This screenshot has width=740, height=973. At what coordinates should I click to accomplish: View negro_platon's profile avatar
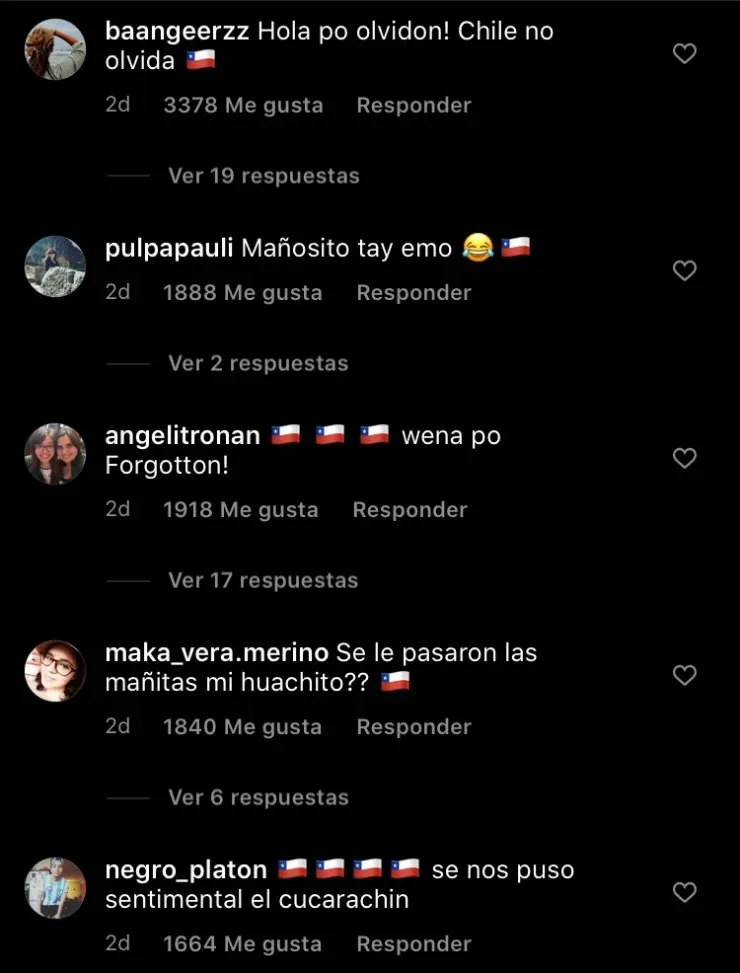click(x=55, y=888)
